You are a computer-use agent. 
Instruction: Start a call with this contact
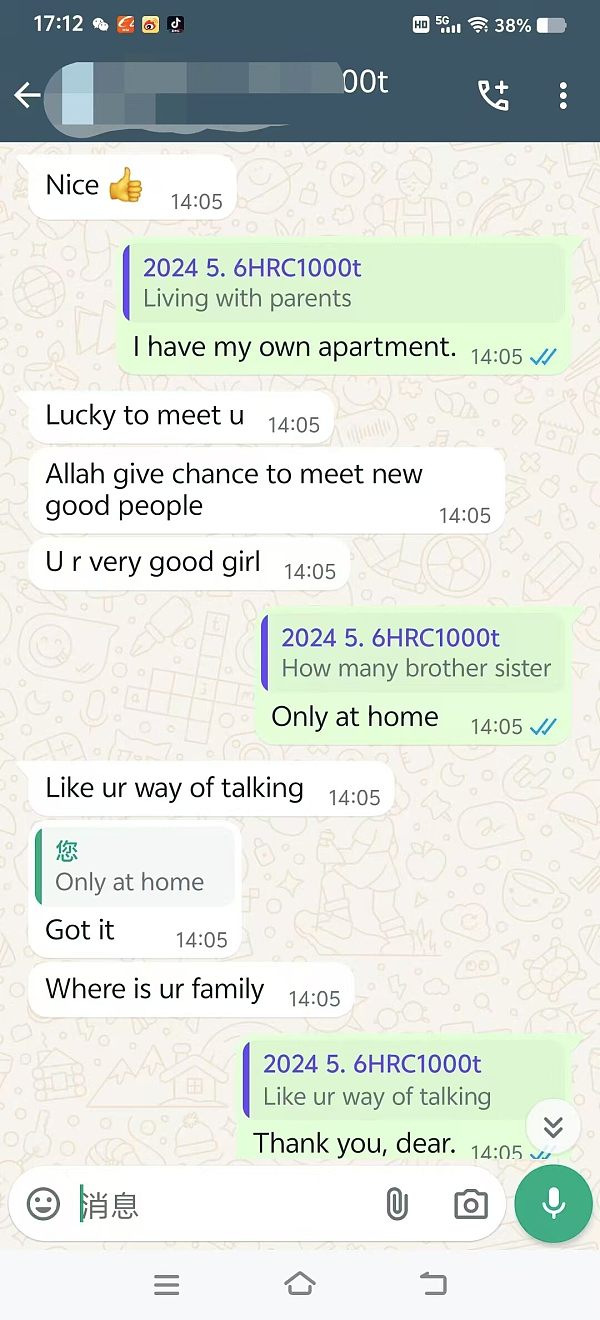pyautogui.click(x=493, y=96)
